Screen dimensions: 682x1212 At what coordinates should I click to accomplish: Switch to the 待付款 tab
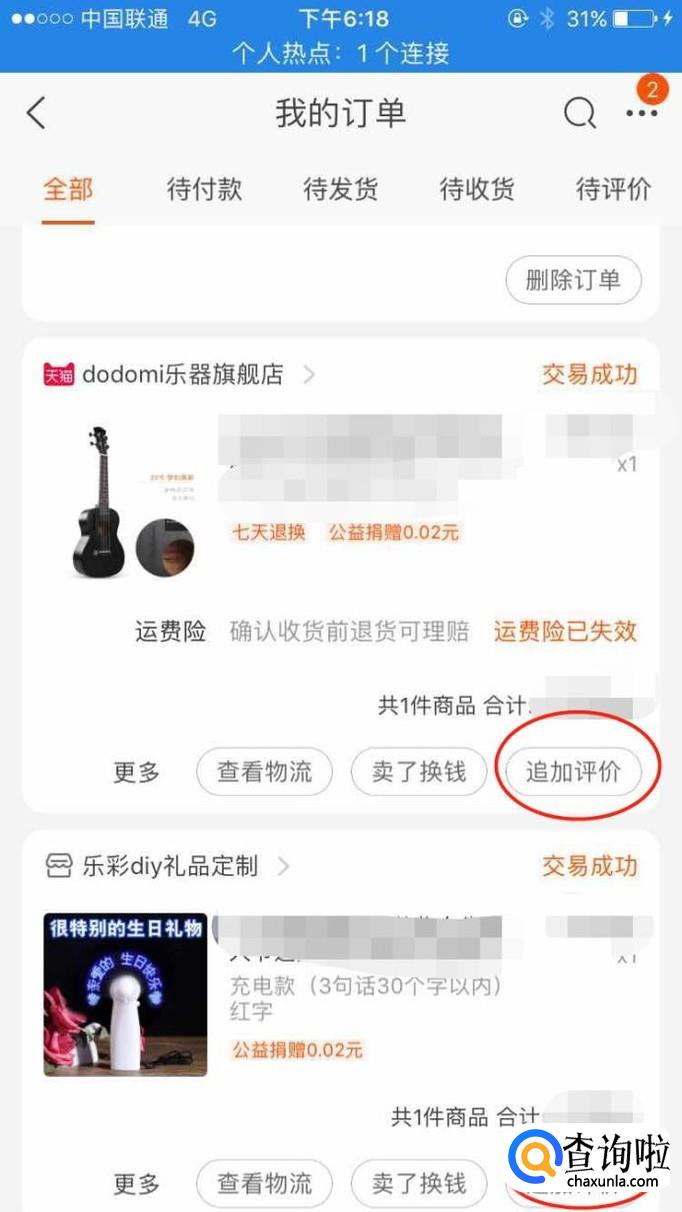(x=204, y=188)
